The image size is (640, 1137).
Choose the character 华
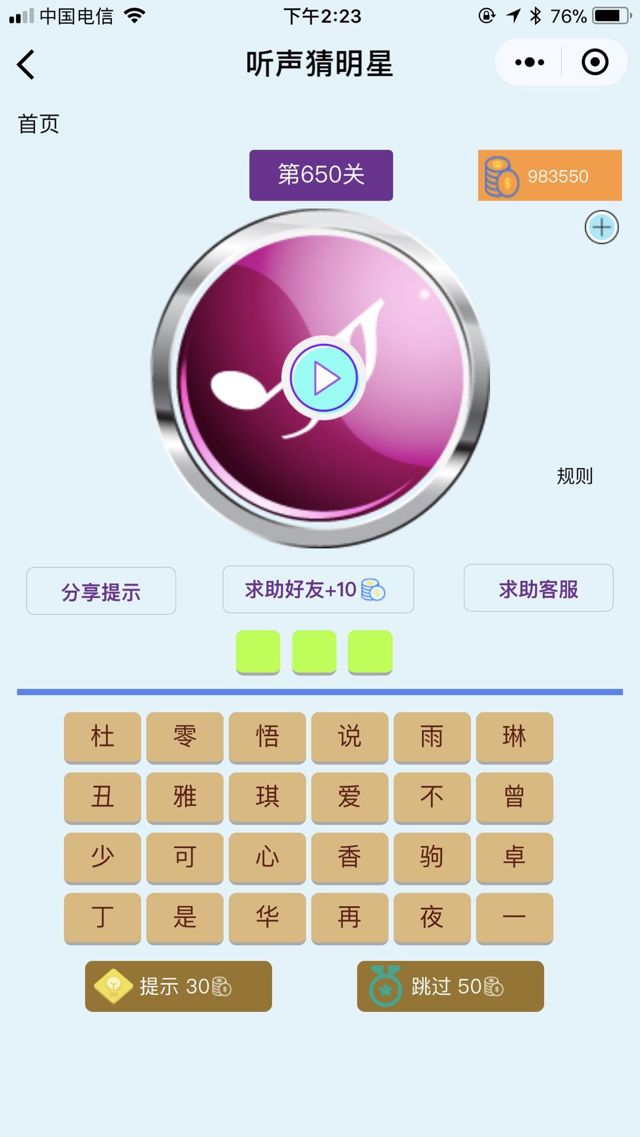coord(267,917)
